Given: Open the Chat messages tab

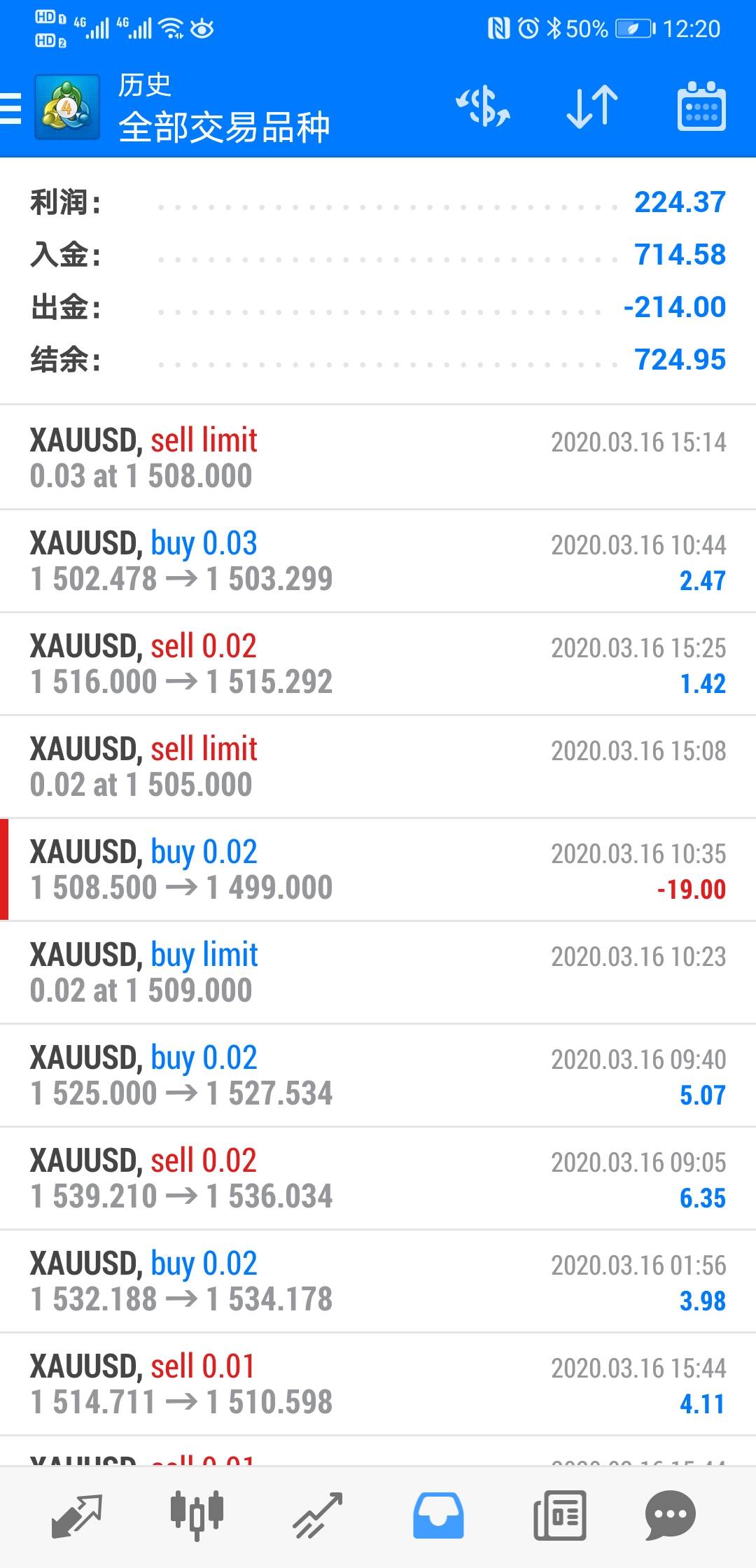Looking at the screenshot, I should point(670,1516).
